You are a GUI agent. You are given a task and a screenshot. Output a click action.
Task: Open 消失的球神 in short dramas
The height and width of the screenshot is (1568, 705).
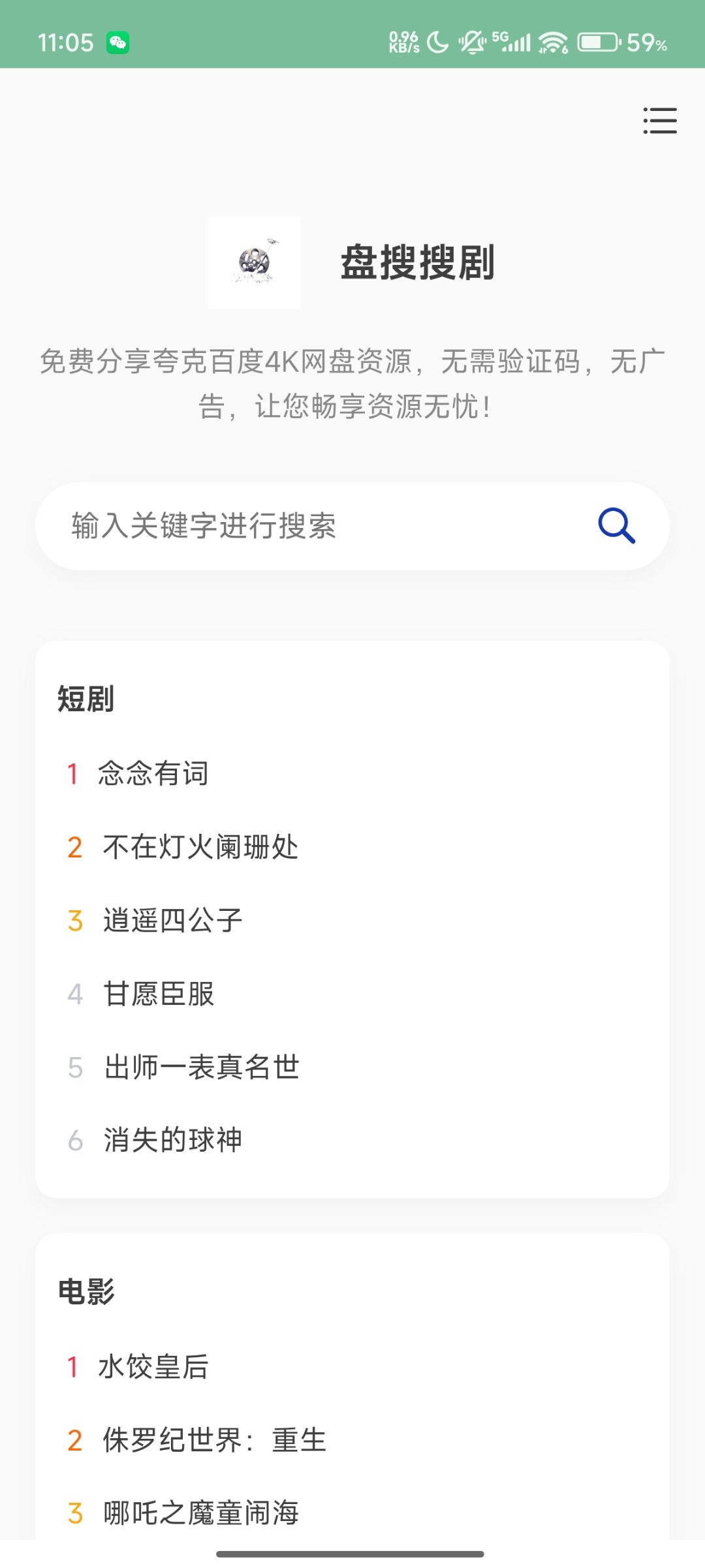[173, 1141]
